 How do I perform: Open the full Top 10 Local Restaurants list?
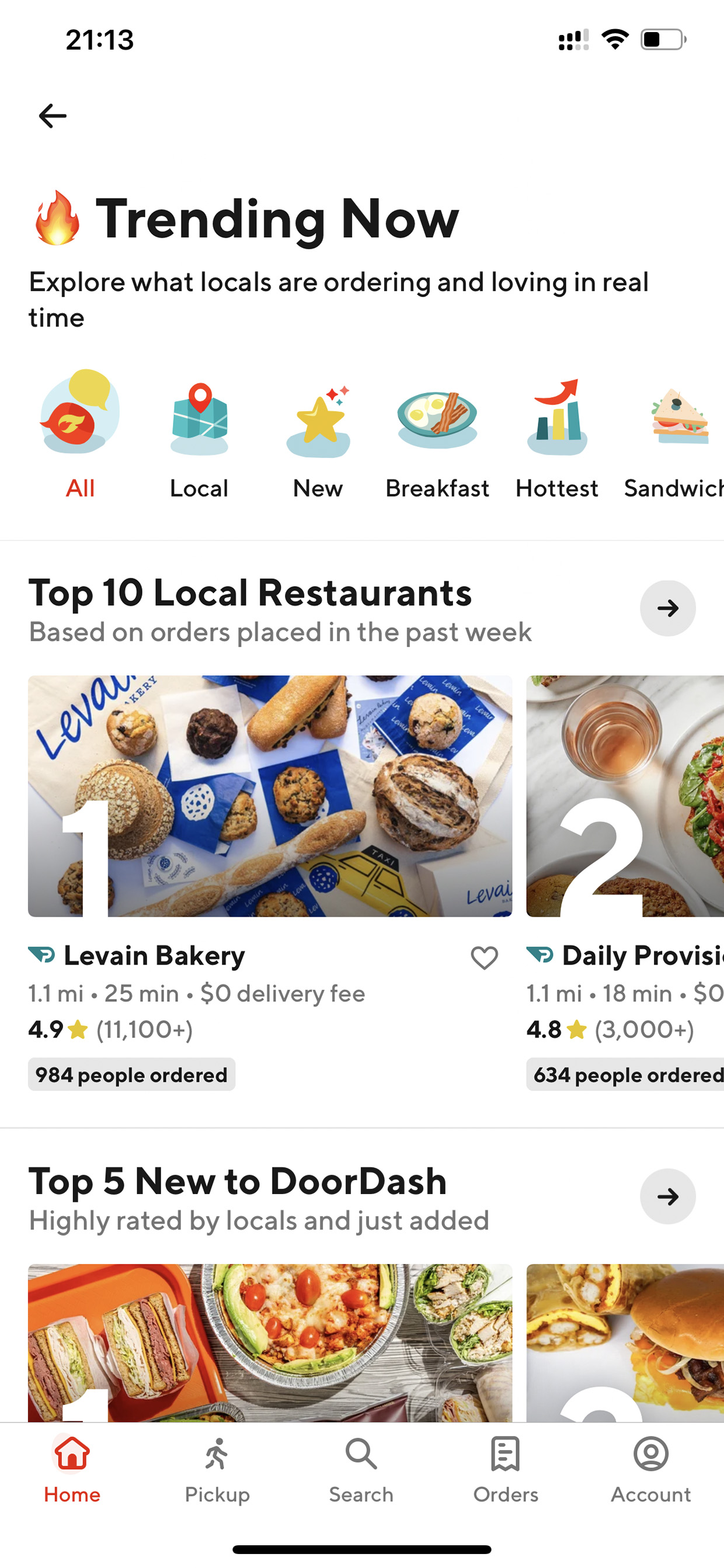667,608
